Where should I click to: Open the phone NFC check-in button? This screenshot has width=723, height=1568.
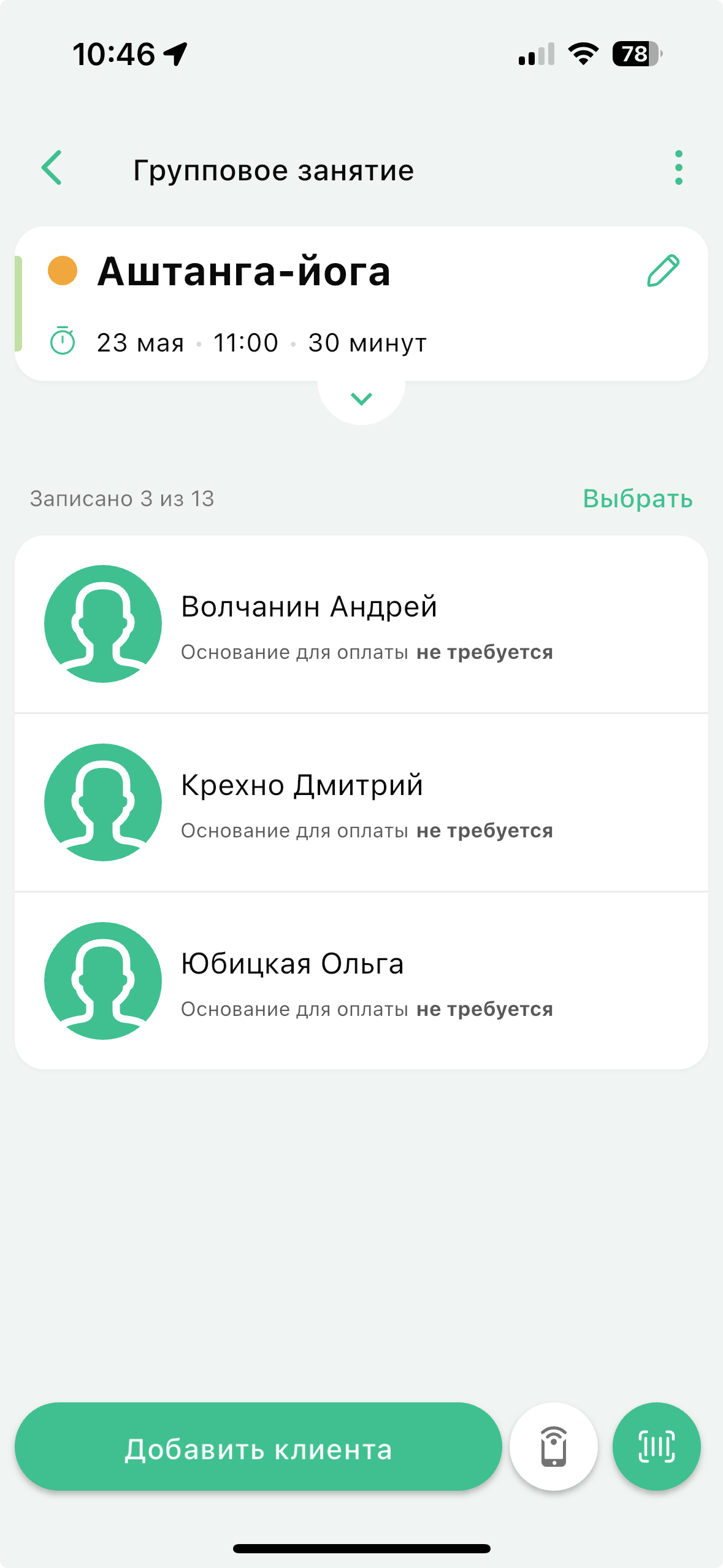pos(554,1447)
